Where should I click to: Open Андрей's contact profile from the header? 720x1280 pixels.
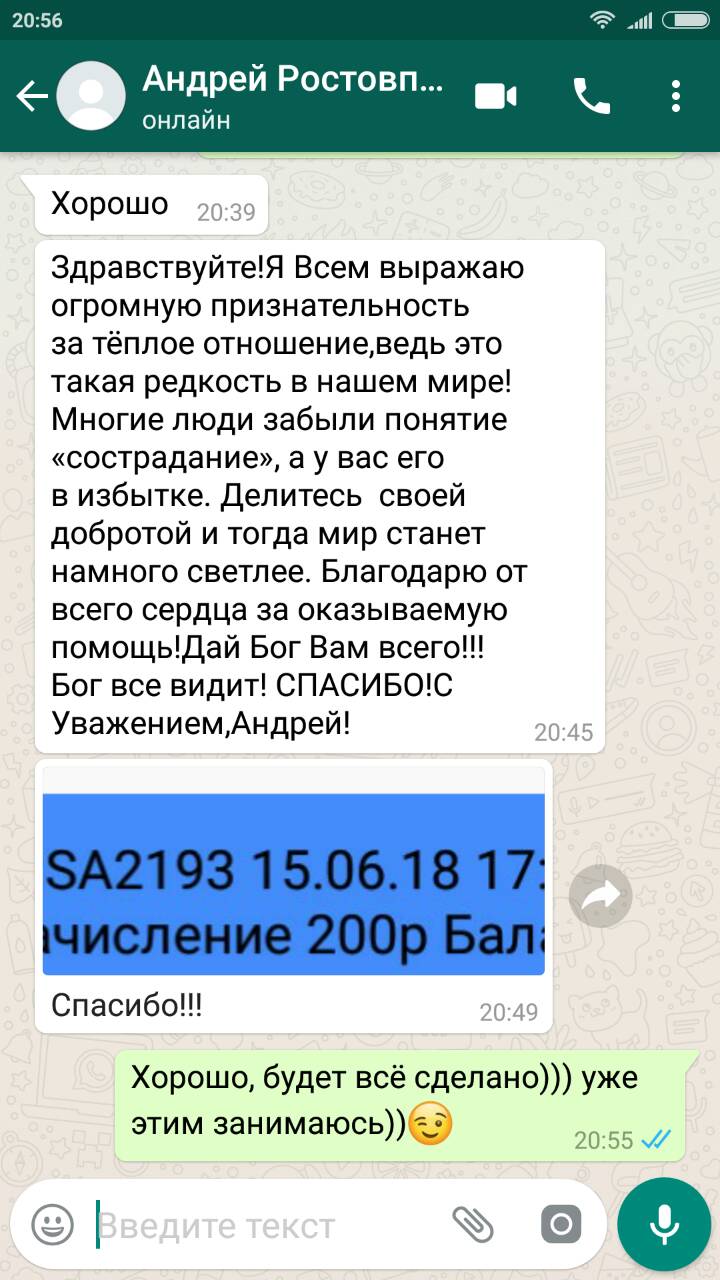coord(290,97)
